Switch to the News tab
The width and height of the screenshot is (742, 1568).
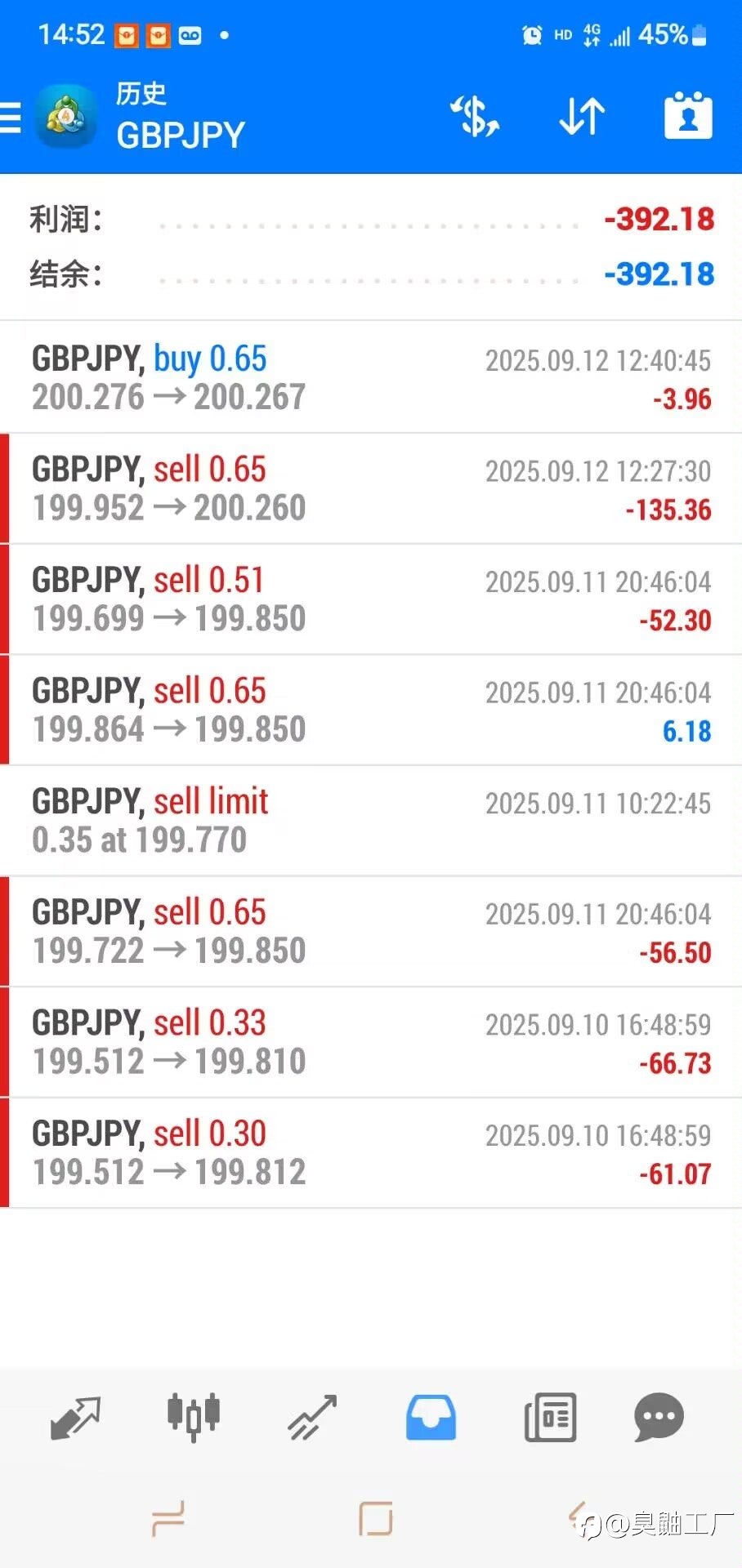pos(550,1417)
